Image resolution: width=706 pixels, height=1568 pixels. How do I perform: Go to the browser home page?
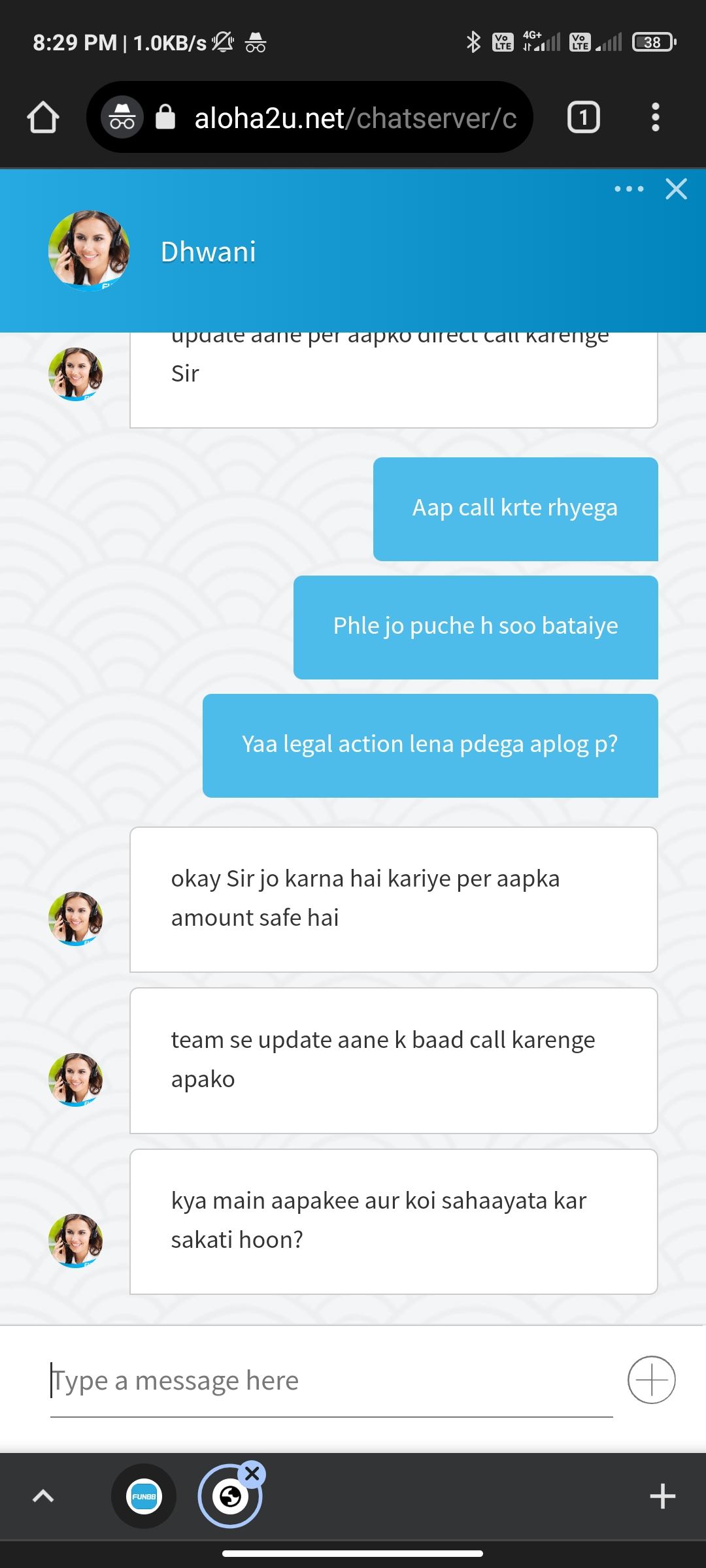click(43, 118)
